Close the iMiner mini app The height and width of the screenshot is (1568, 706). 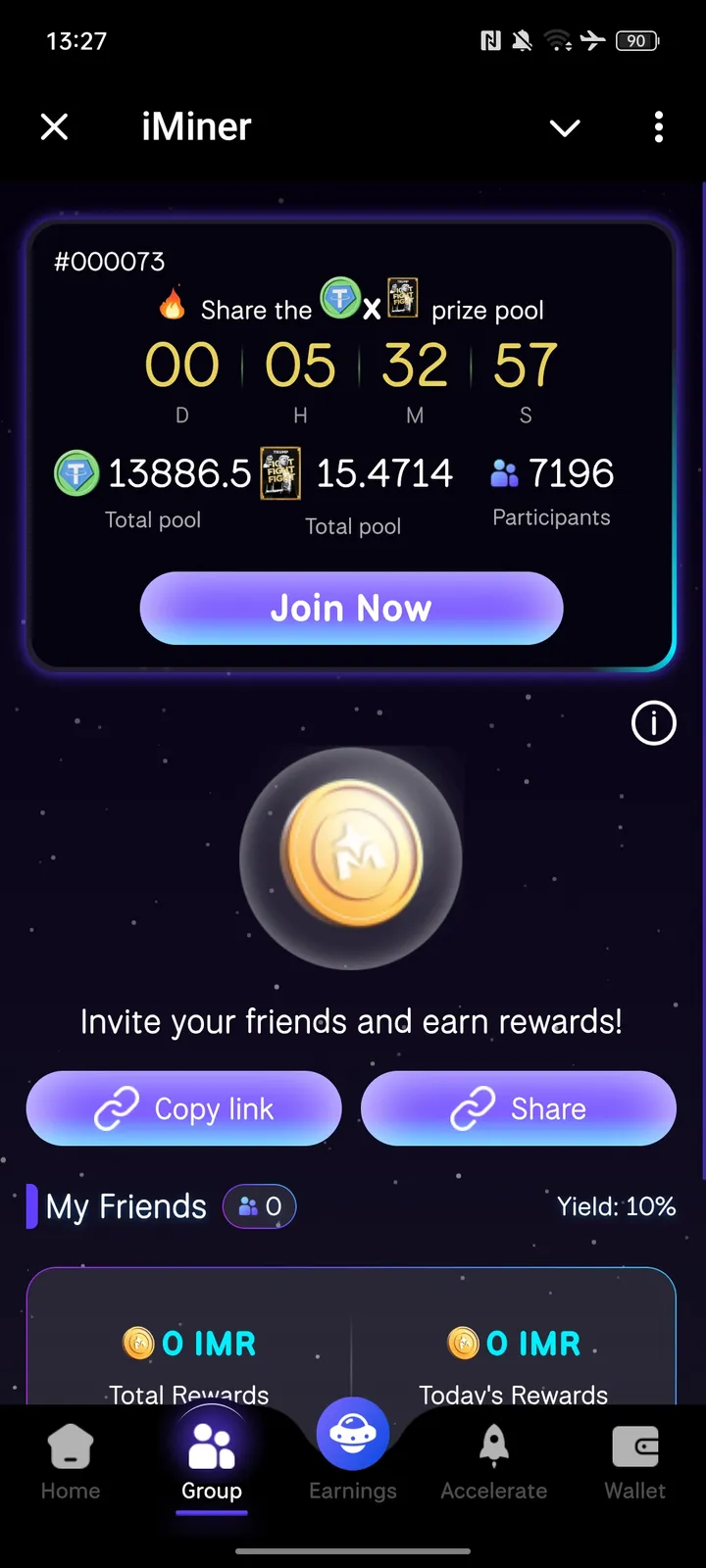(55, 126)
